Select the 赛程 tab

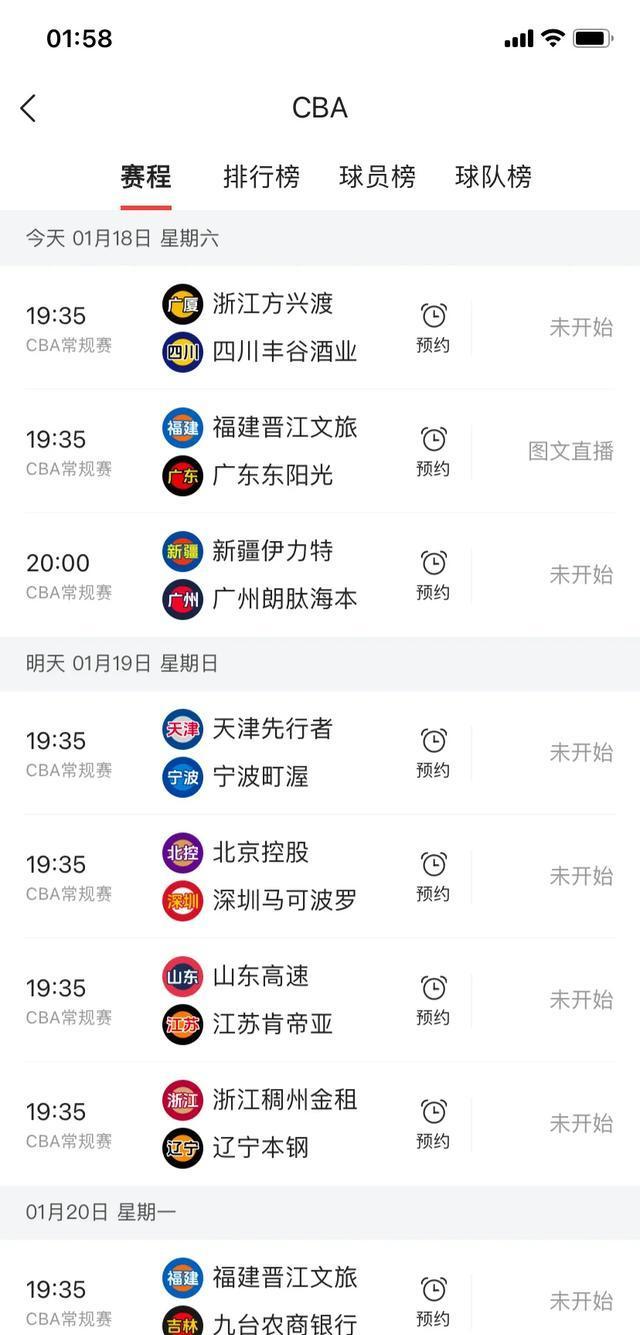coord(146,177)
